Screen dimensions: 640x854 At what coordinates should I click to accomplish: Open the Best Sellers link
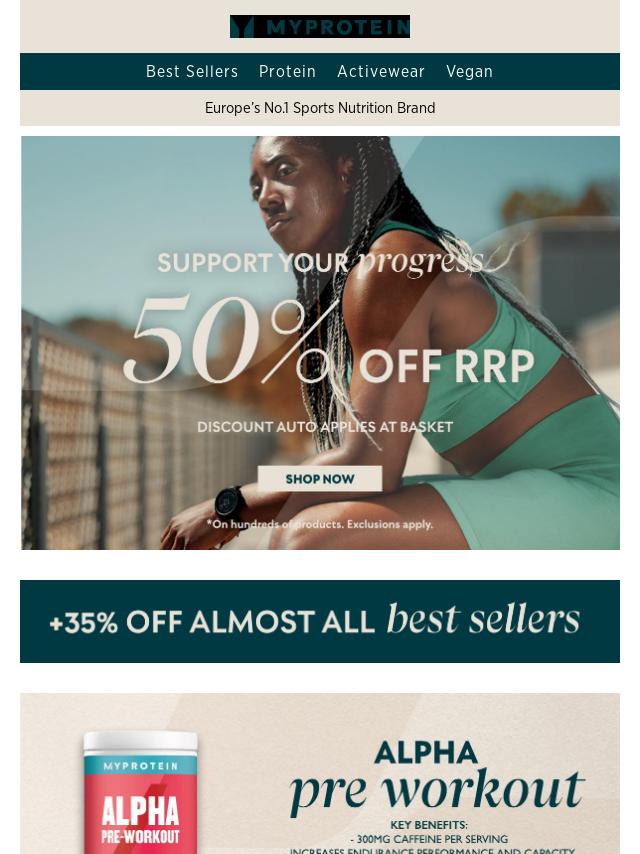pos(192,72)
